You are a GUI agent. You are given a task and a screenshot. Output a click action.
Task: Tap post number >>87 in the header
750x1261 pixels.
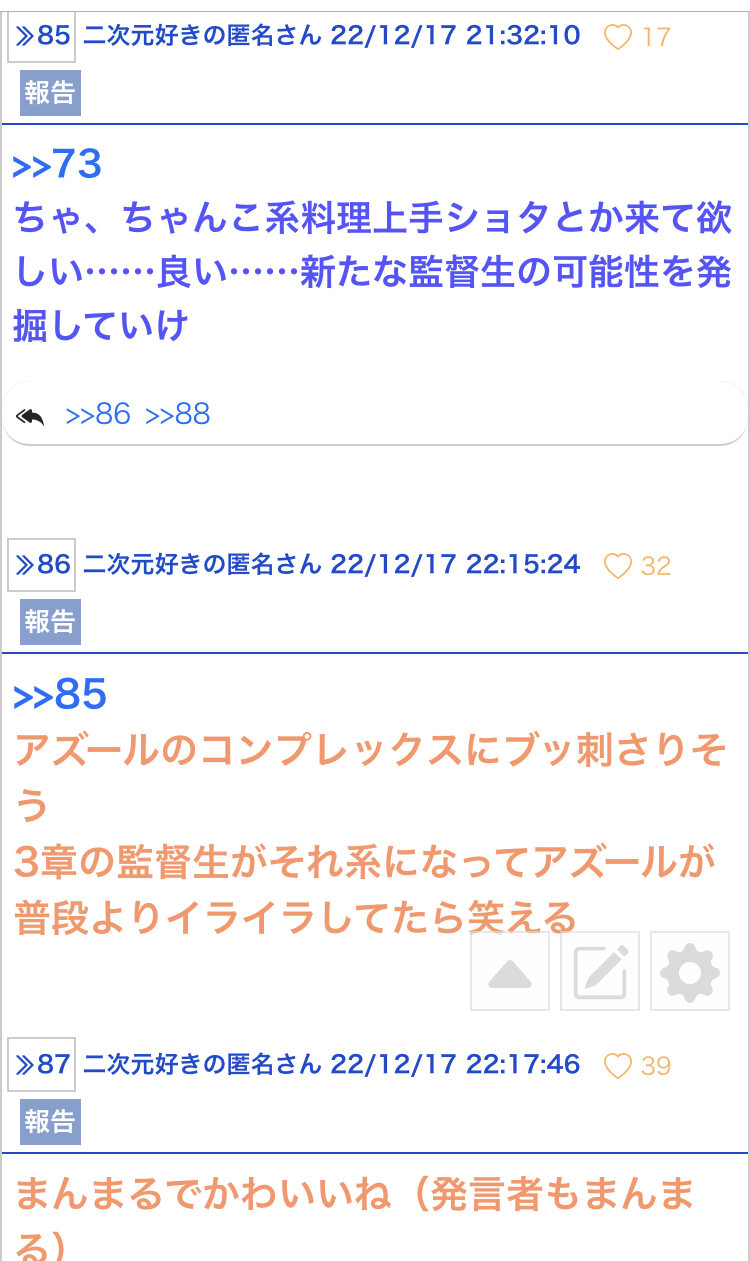point(42,1064)
